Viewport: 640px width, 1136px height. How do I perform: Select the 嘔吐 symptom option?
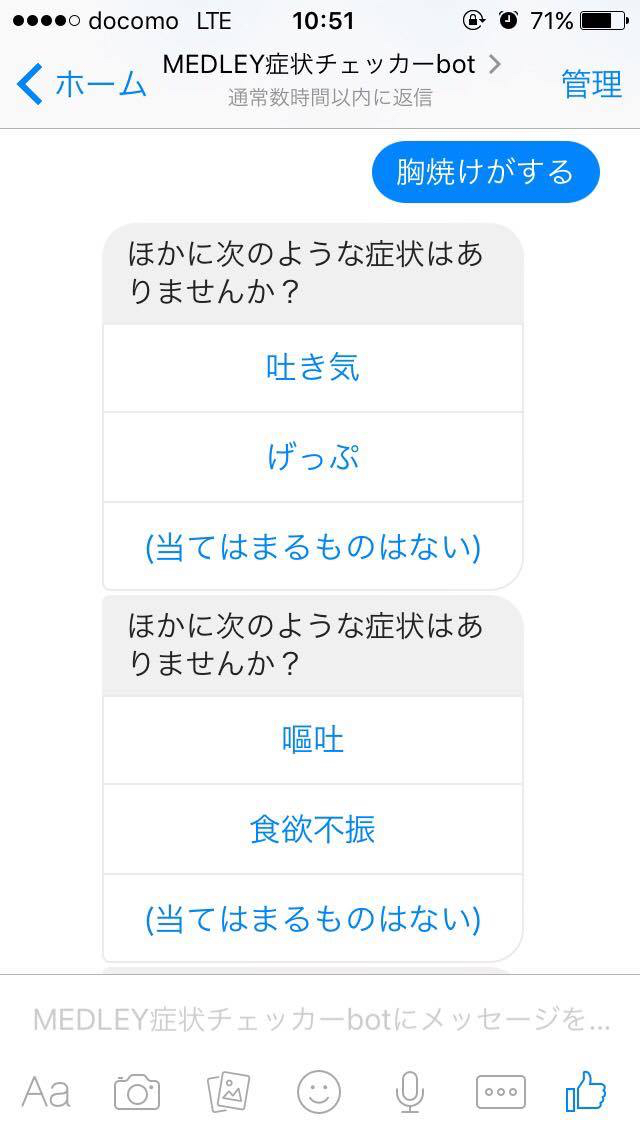click(x=312, y=740)
